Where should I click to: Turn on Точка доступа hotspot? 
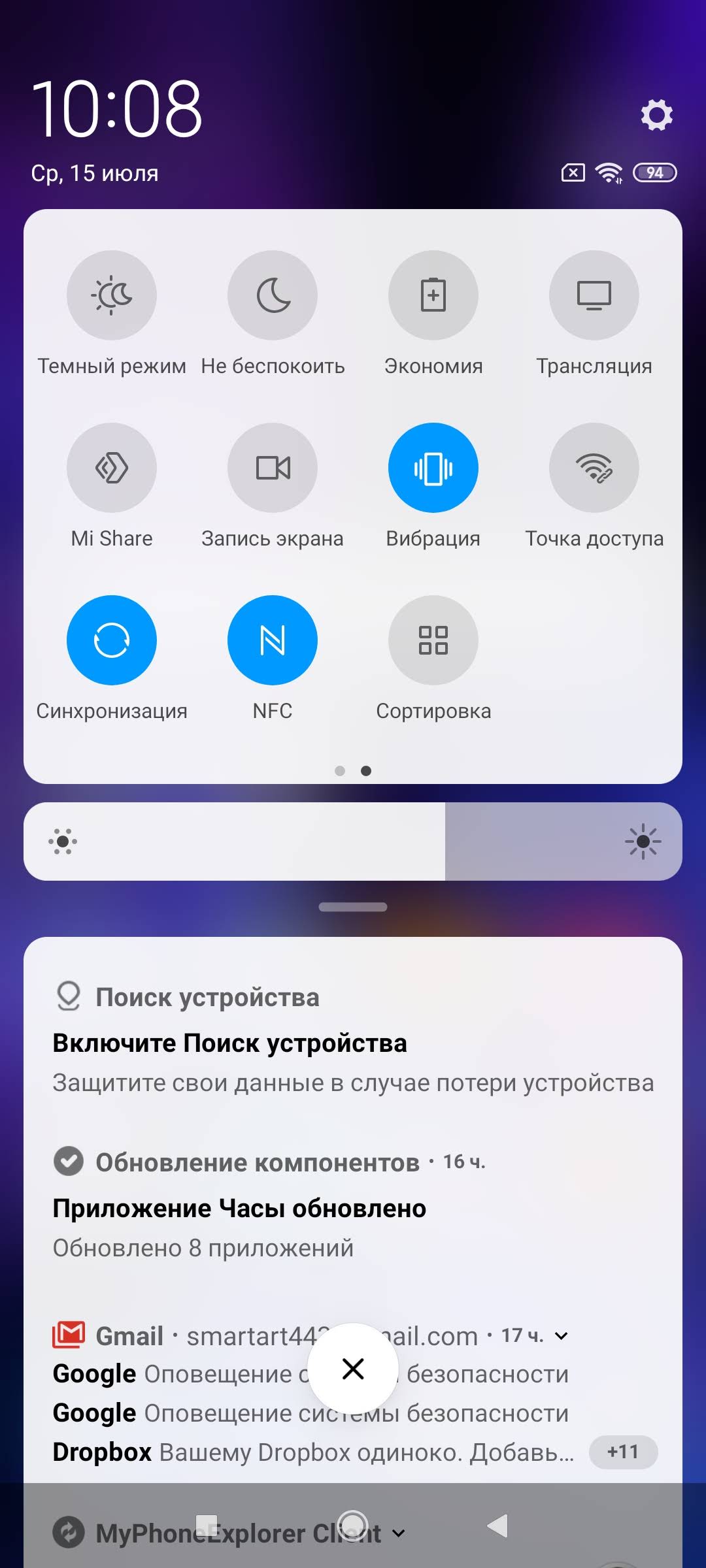pyautogui.click(x=594, y=468)
